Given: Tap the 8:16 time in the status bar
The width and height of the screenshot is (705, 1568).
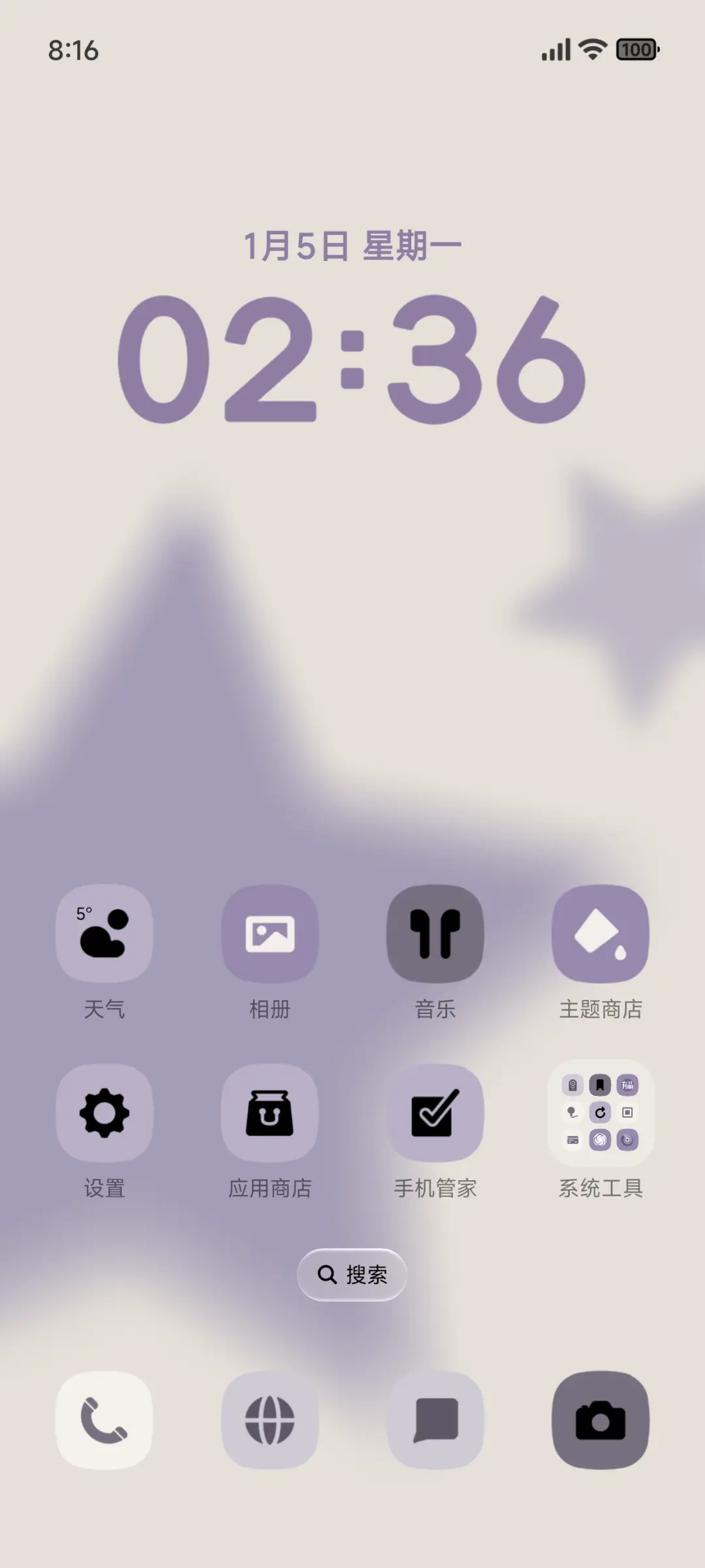Looking at the screenshot, I should [74, 50].
